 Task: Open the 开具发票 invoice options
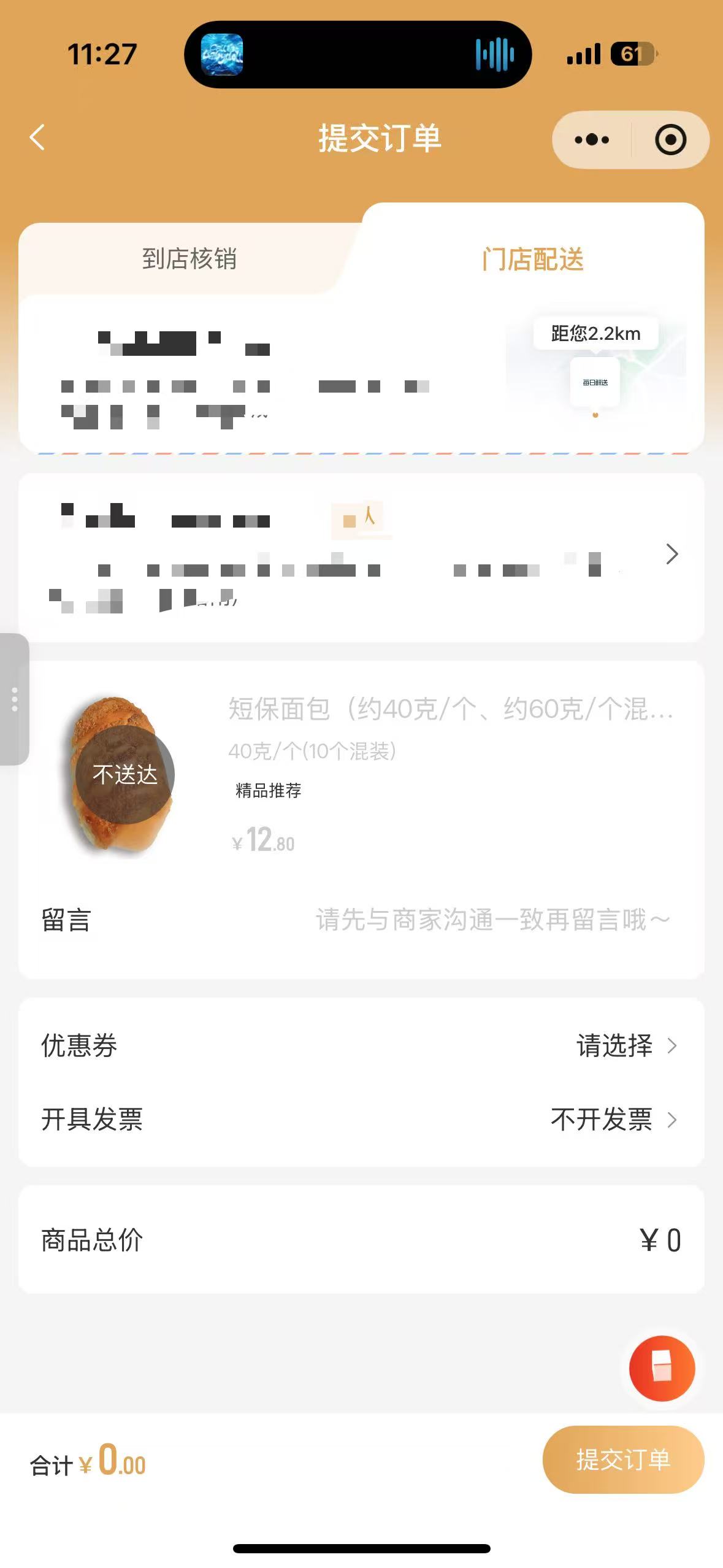[x=613, y=1120]
